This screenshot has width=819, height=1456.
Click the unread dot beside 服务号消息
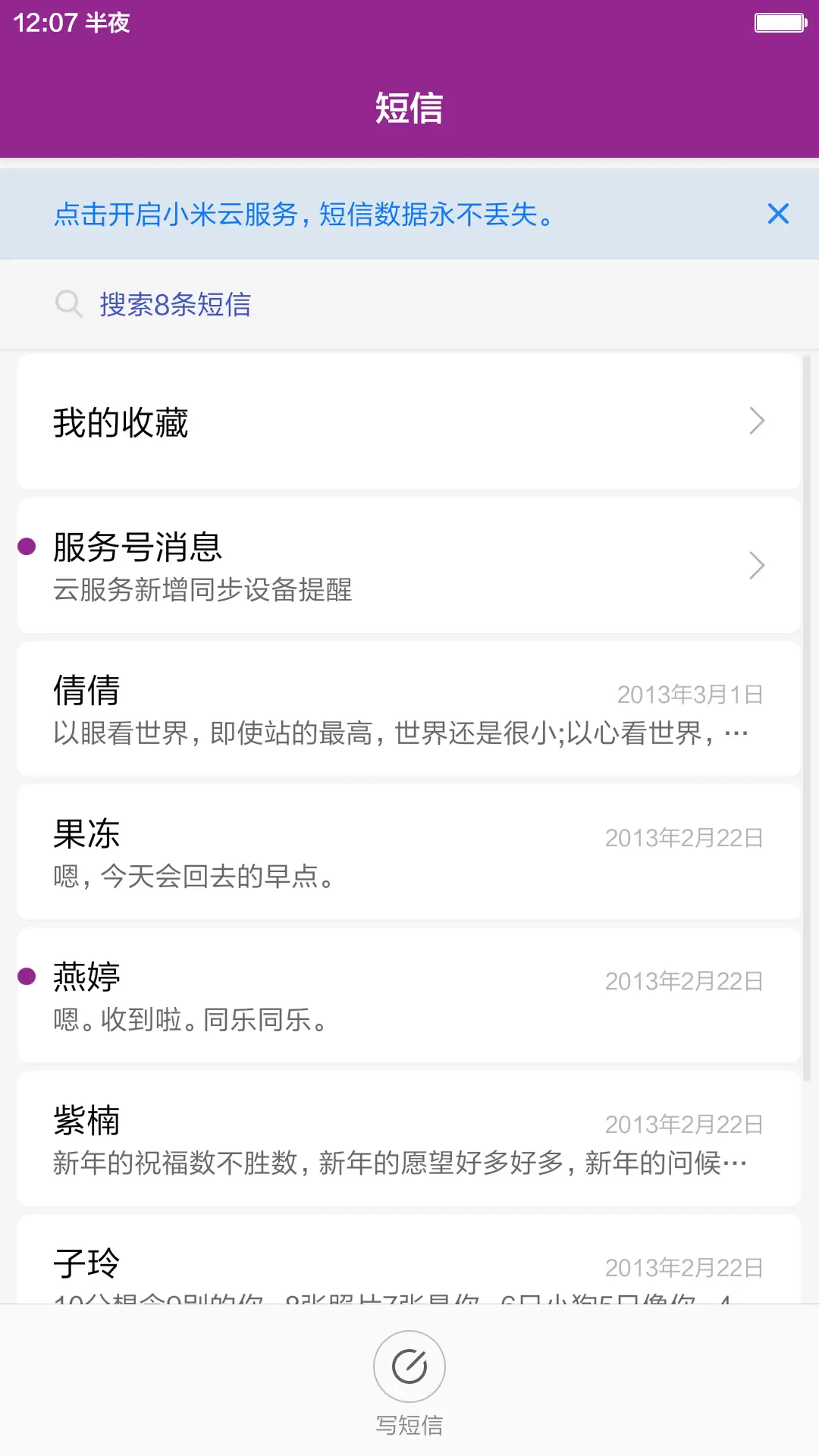[x=28, y=544]
